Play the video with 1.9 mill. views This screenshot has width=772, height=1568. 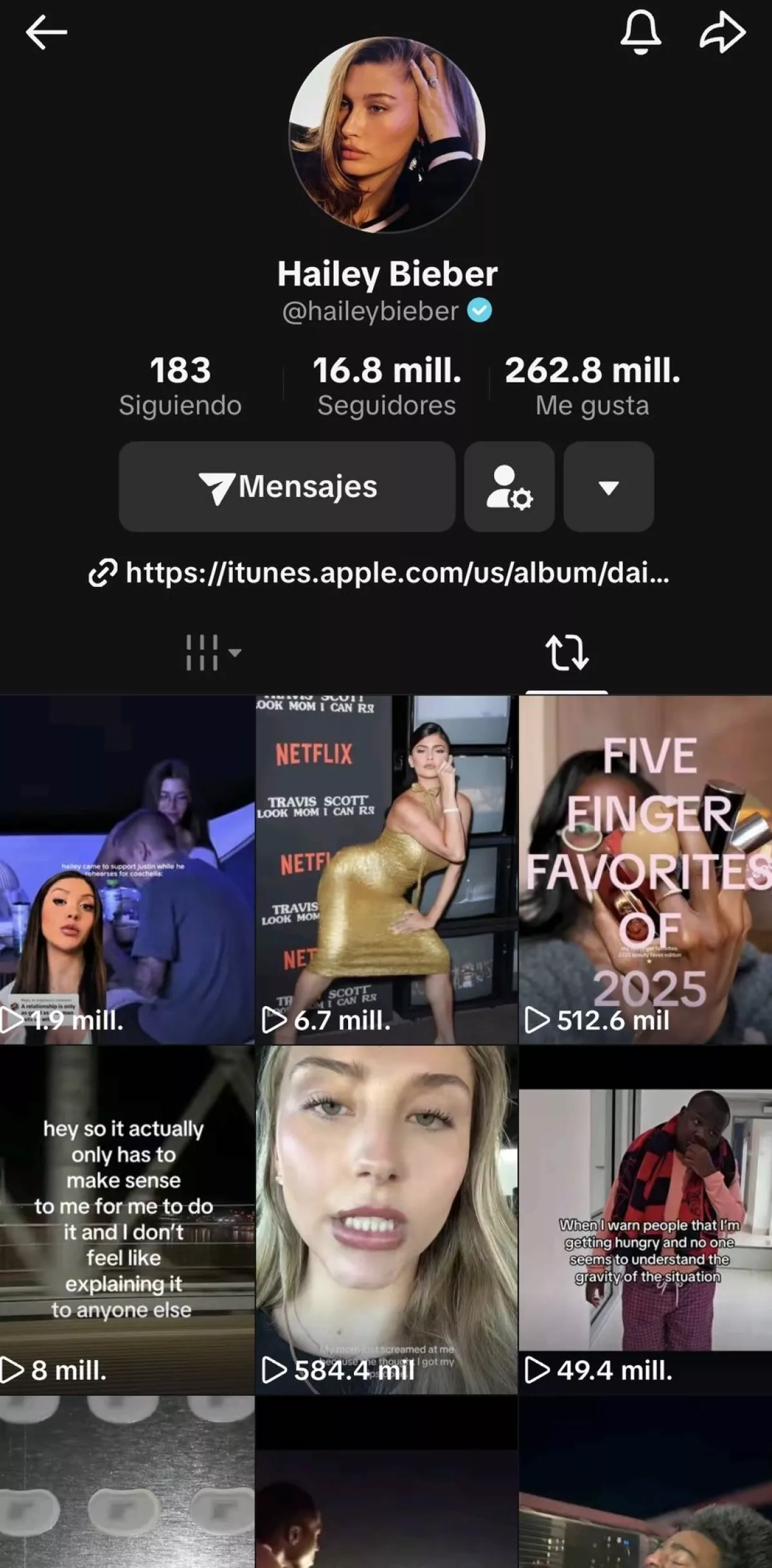(x=127, y=869)
